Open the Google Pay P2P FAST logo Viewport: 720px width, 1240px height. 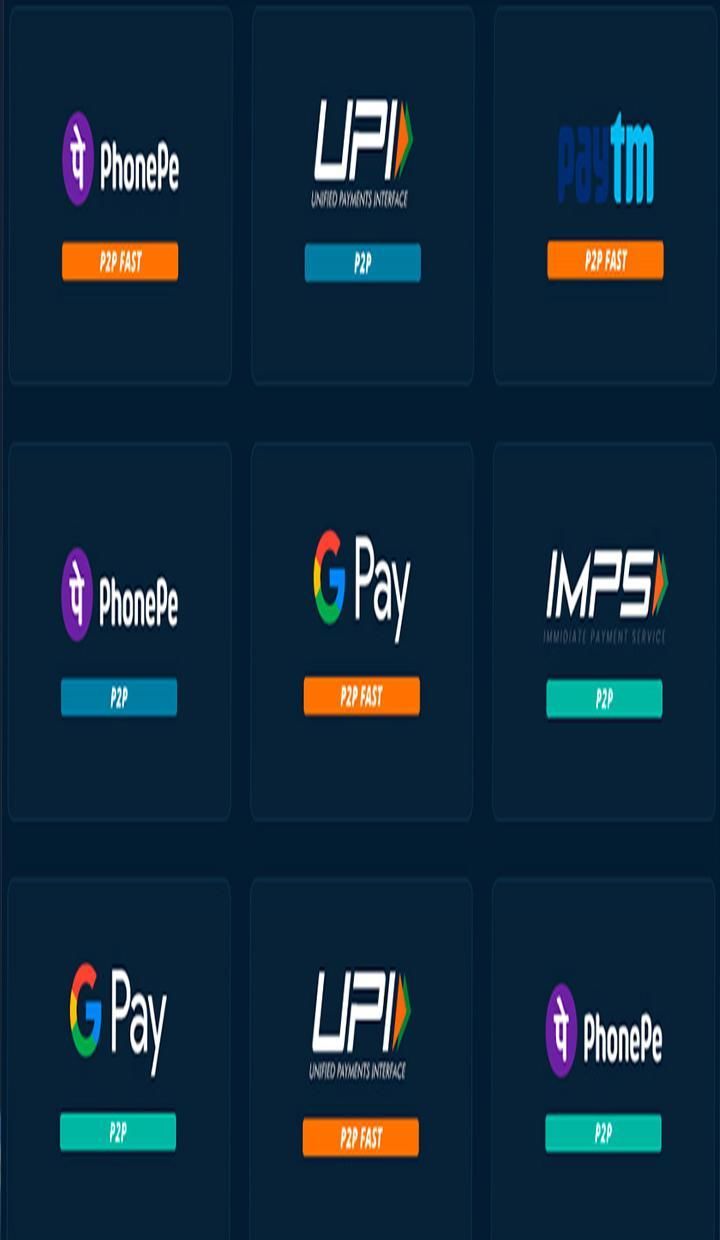click(362, 580)
